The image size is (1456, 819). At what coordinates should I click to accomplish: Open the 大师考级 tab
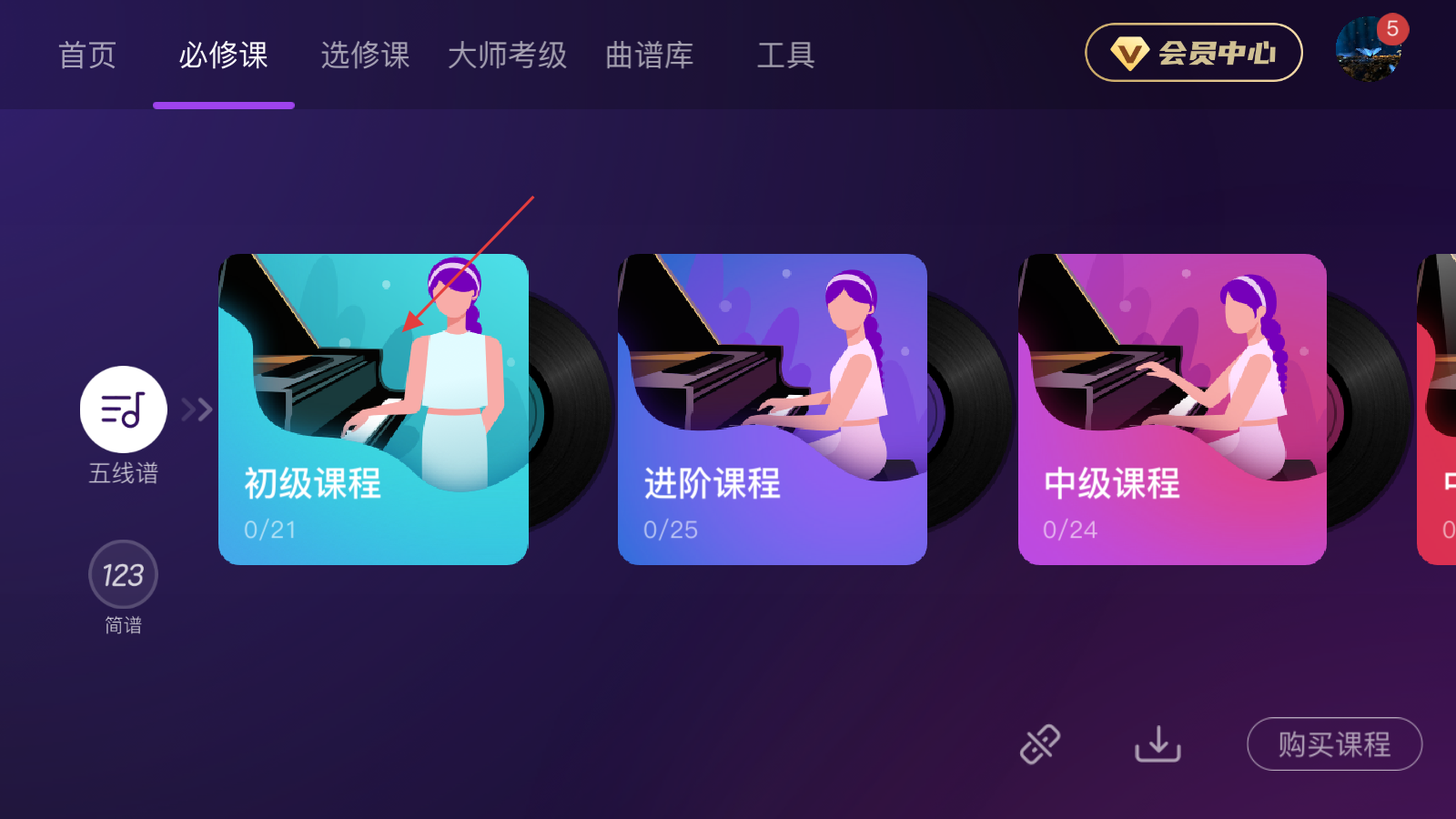pyautogui.click(x=507, y=56)
